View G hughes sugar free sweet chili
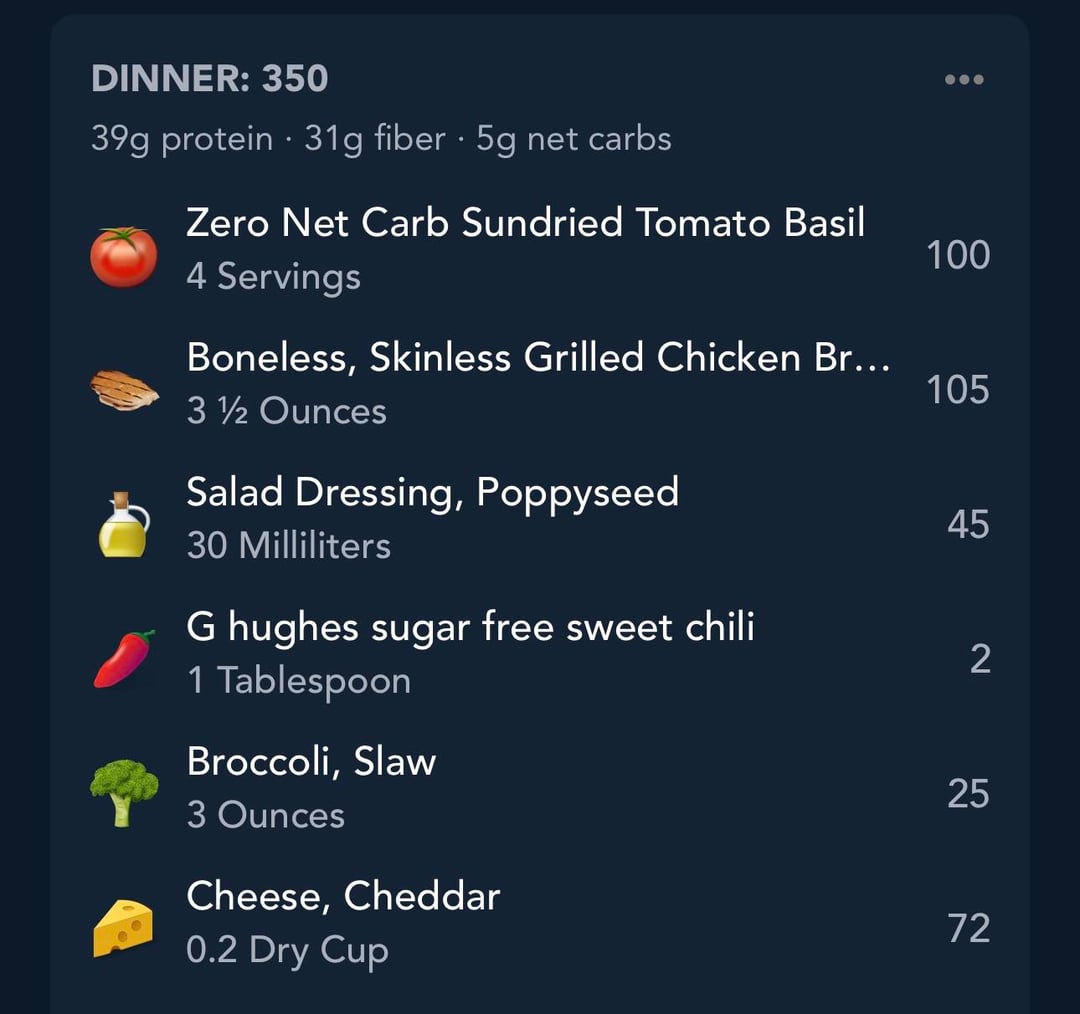The width and height of the screenshot is (1080, 1014). [x=470, y=652]
